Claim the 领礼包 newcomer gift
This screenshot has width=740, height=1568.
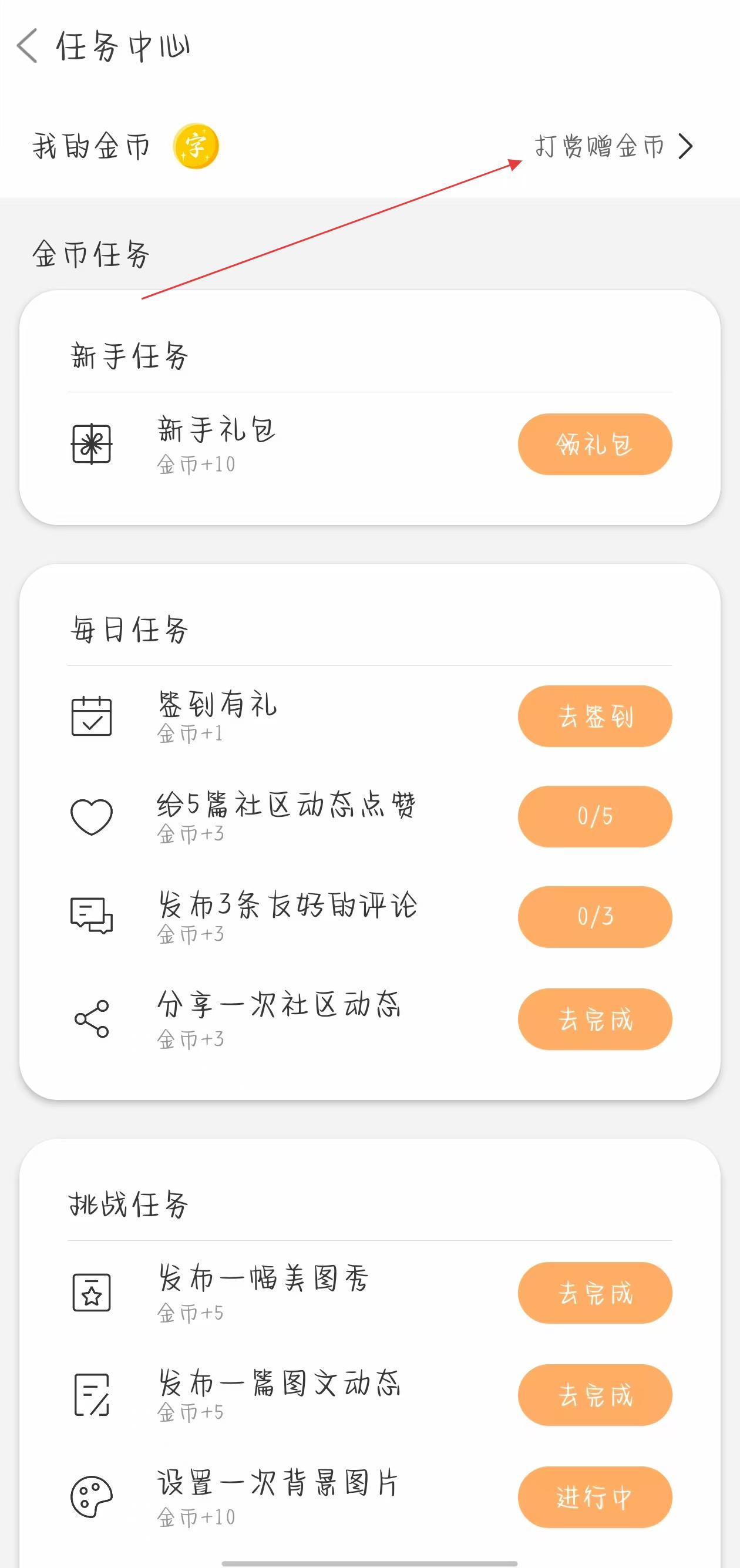point(594,445)
